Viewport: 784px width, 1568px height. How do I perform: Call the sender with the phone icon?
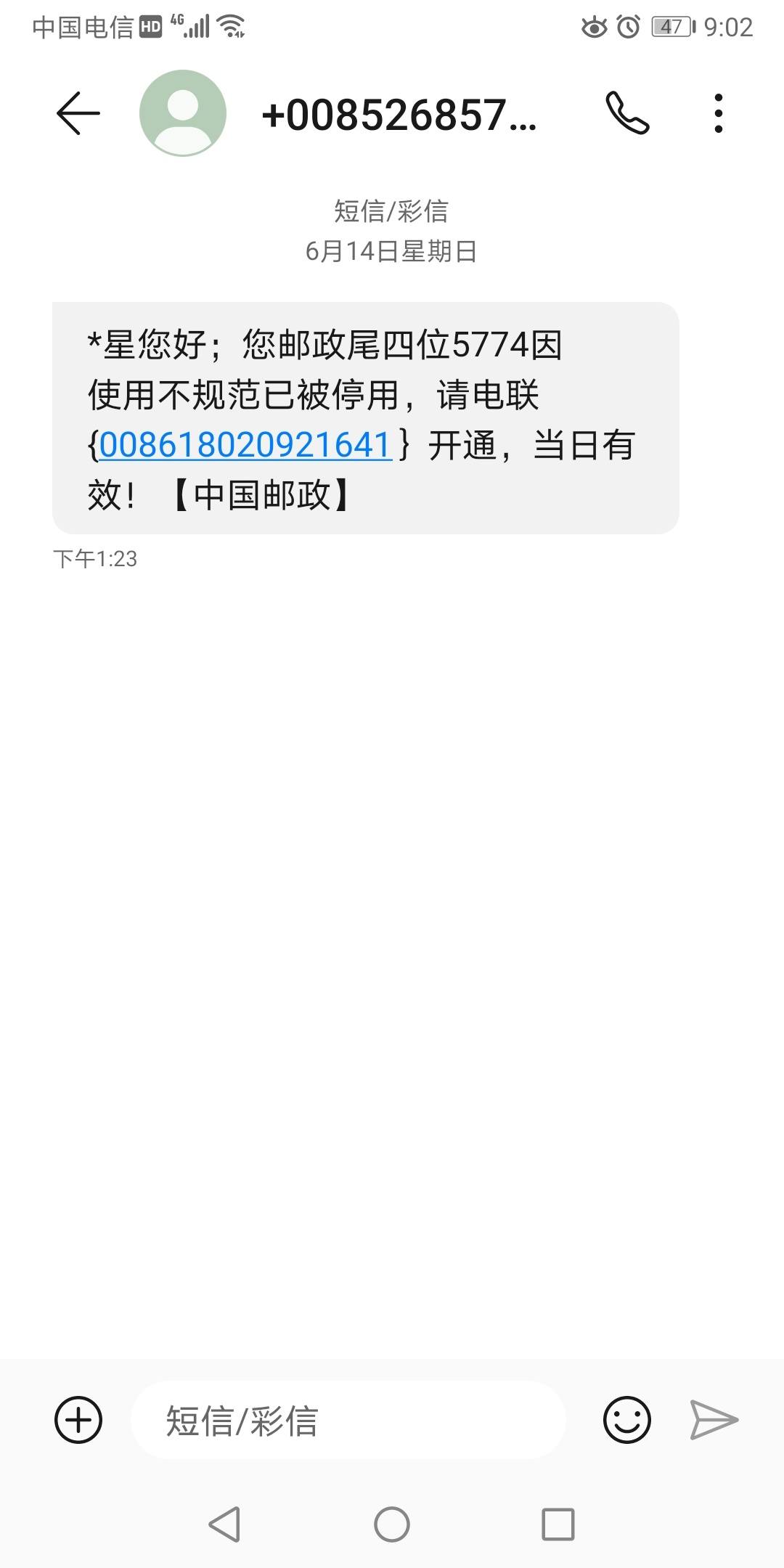627,113
